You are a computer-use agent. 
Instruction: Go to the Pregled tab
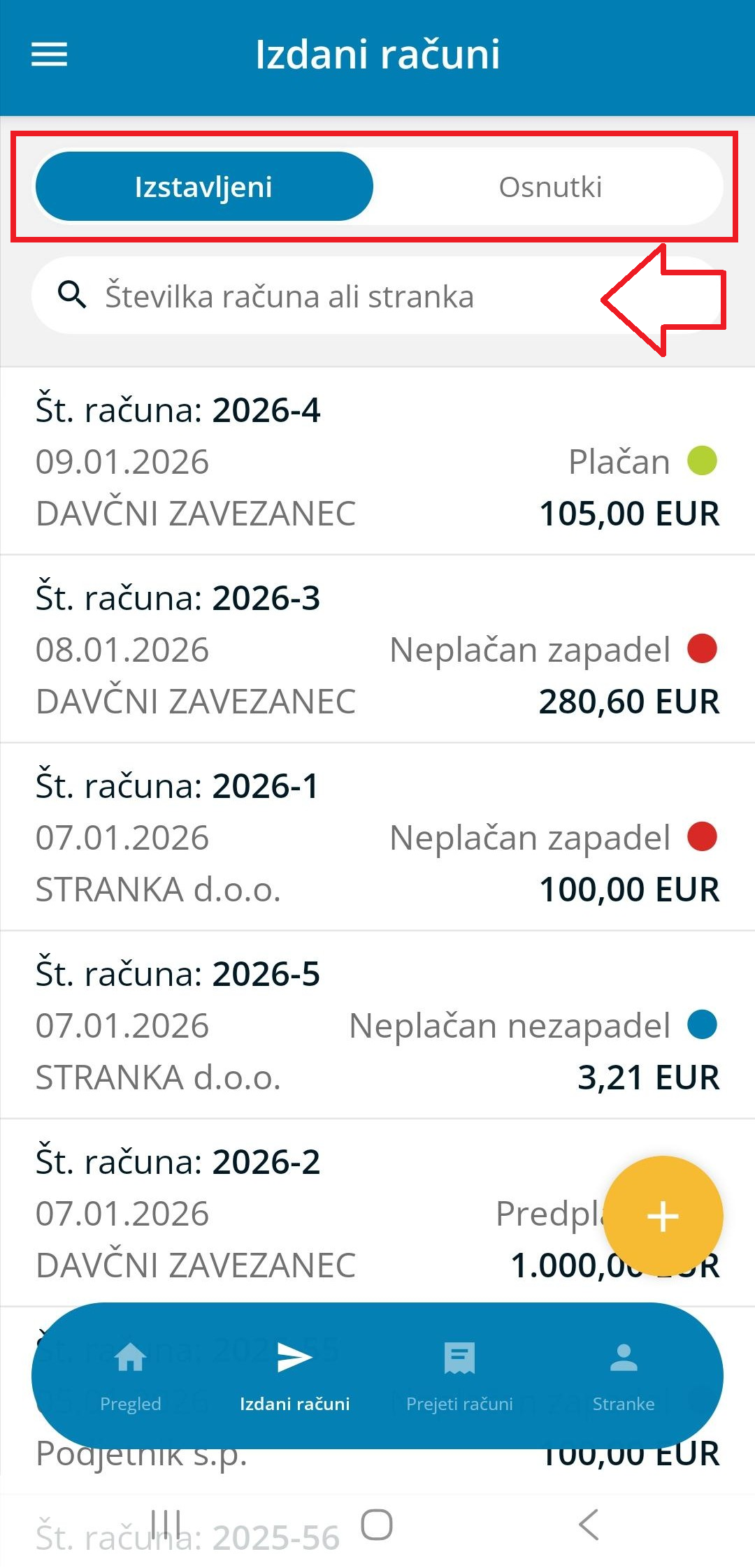coord(131,1375)
